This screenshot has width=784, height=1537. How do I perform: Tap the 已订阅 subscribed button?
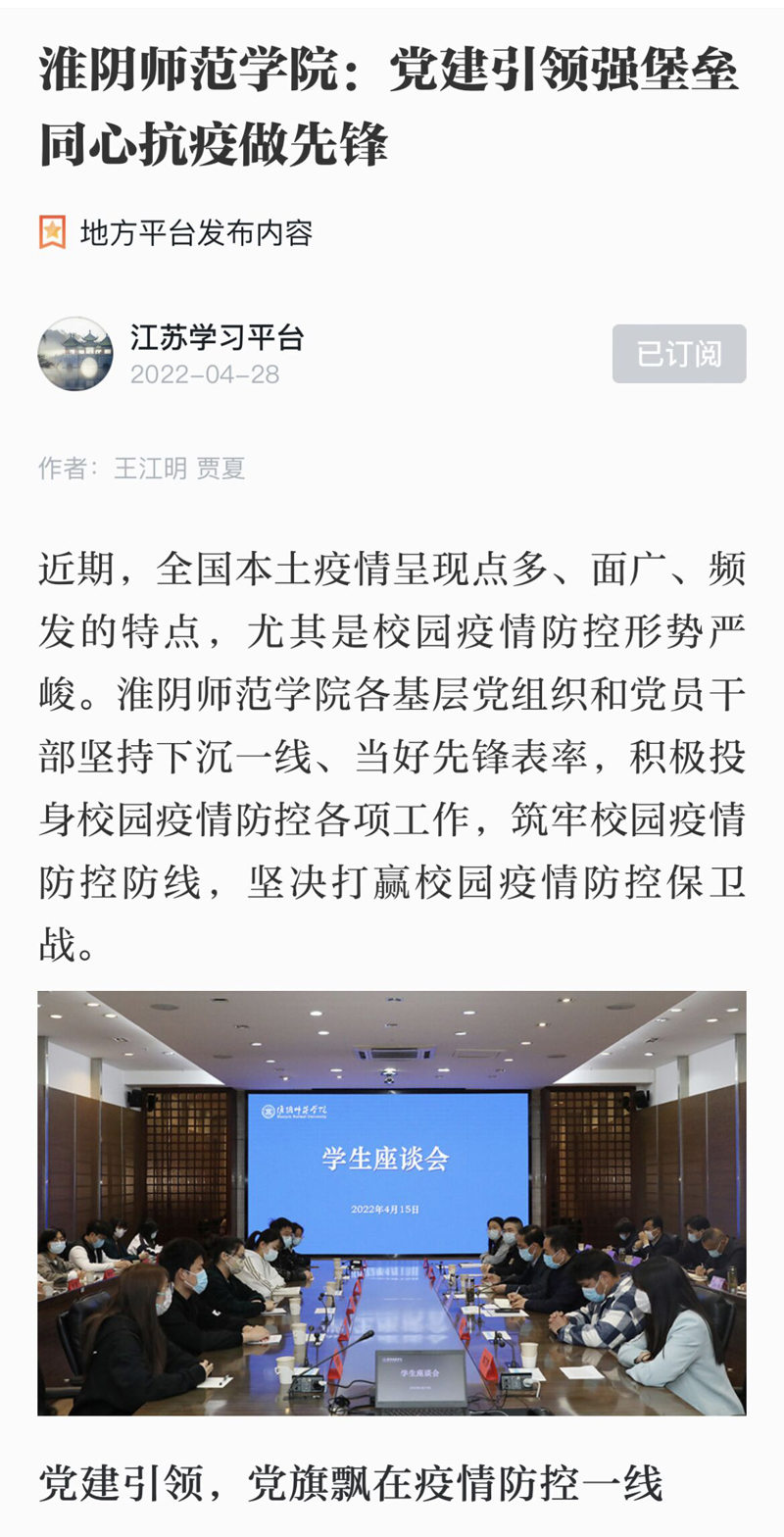click(678, 354)
